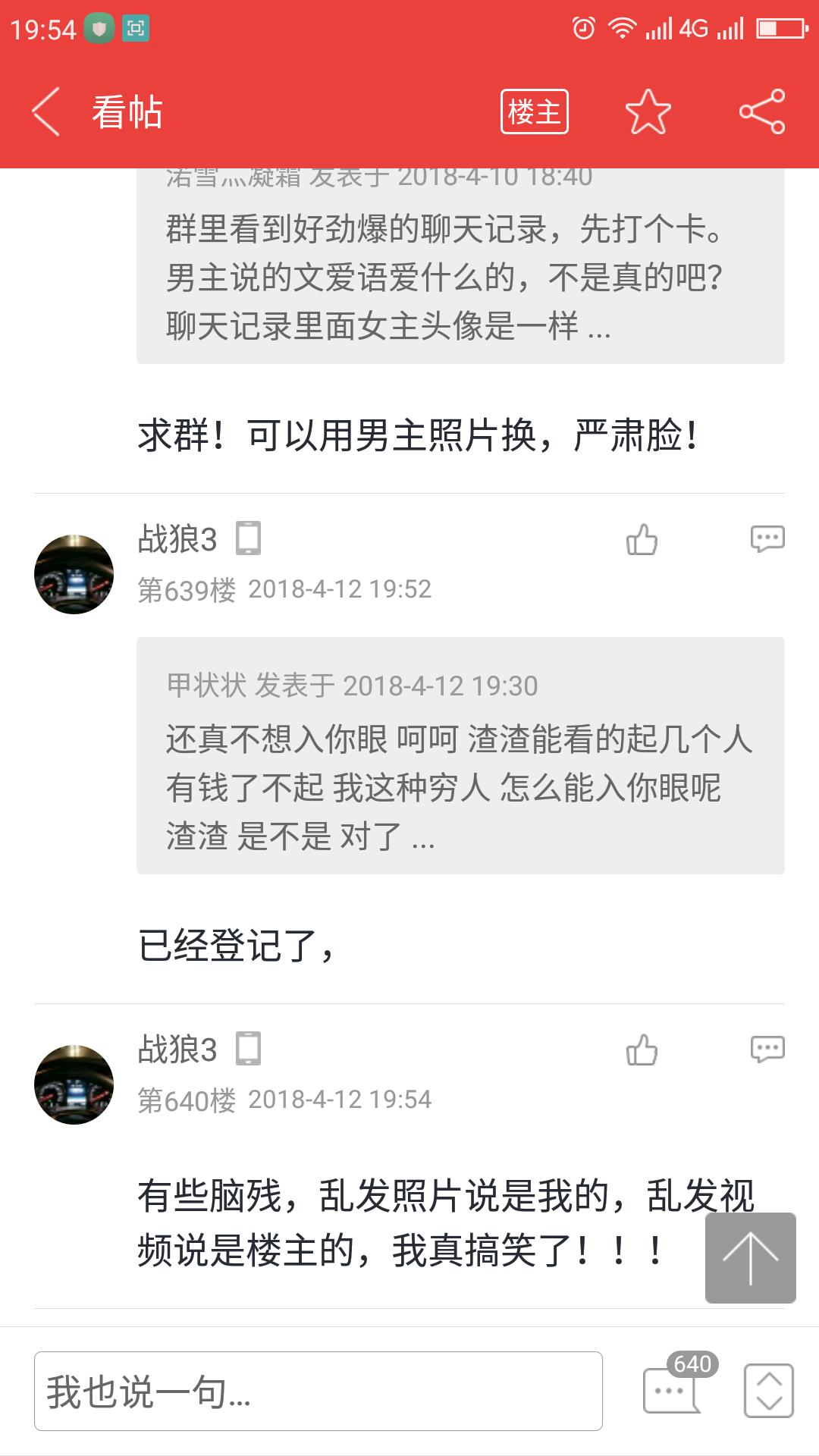
Task: Reply to the floor 639 post
Action: pyautogui.click(x=767, y=539)
